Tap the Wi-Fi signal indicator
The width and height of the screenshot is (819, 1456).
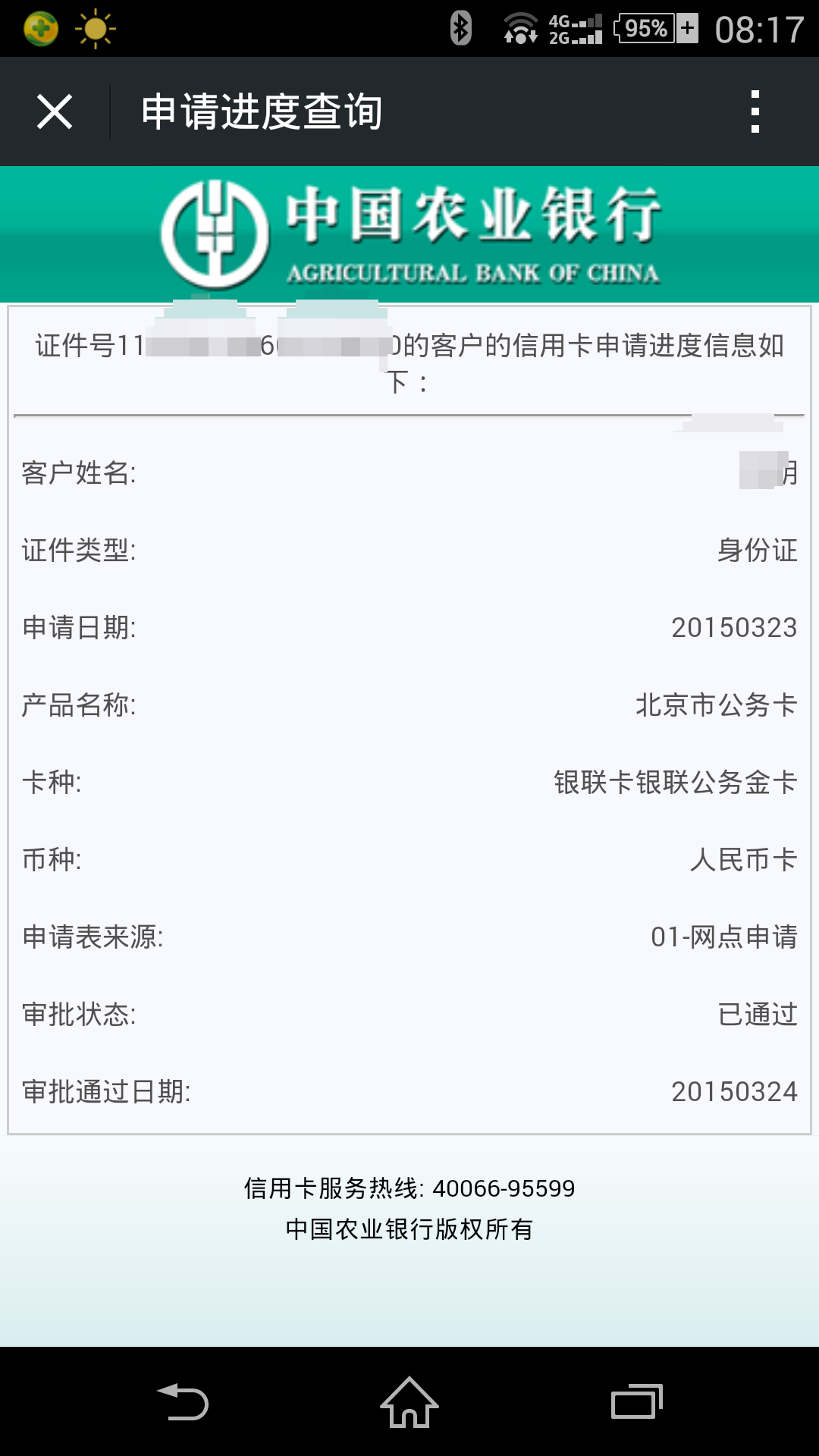(521, 29)
